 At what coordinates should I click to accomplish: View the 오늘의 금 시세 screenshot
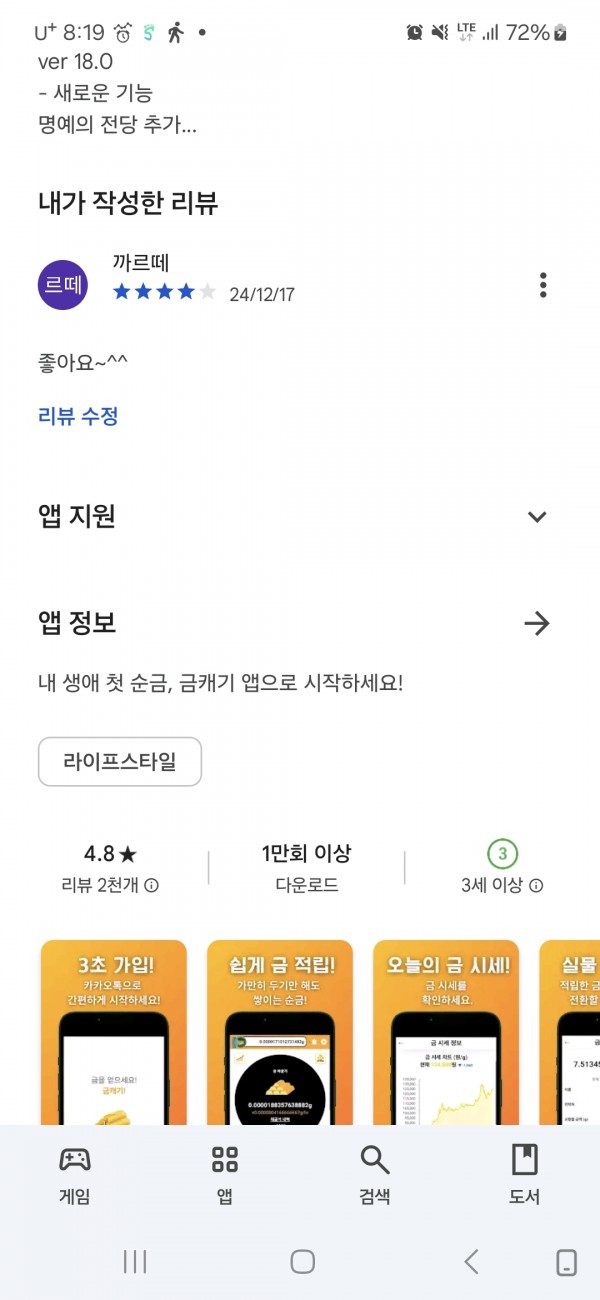pyautogui.click(x=446, y=1032)
